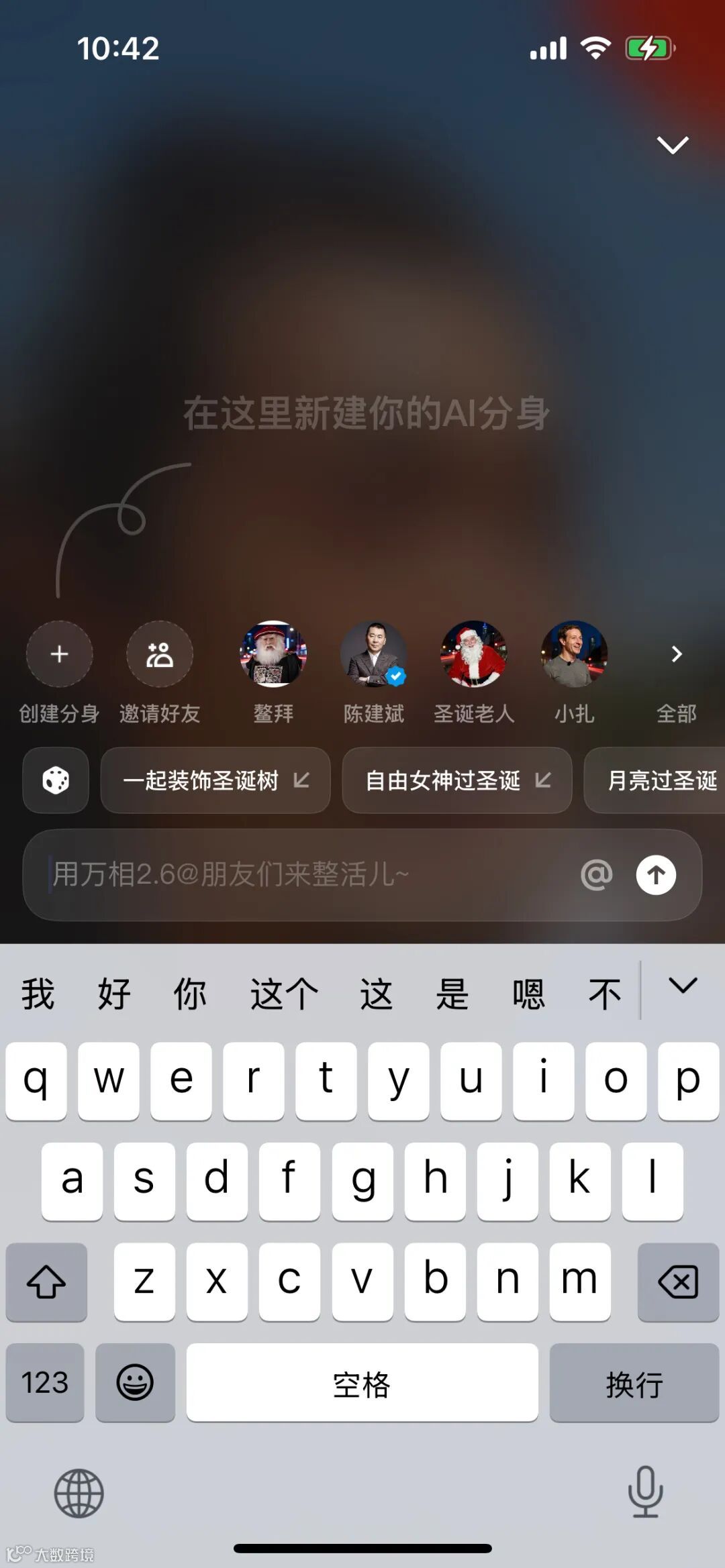Tap prompt chip 自由女神过圣诞
This screenshot has width=725, height=1568.
click(457, 781)
